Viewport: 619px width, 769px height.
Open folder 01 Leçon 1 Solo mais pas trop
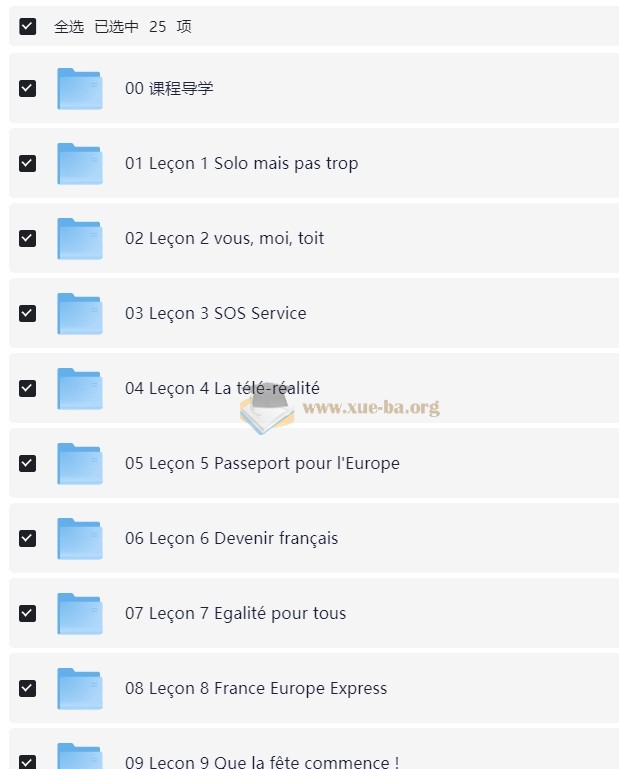pos(241,163)
